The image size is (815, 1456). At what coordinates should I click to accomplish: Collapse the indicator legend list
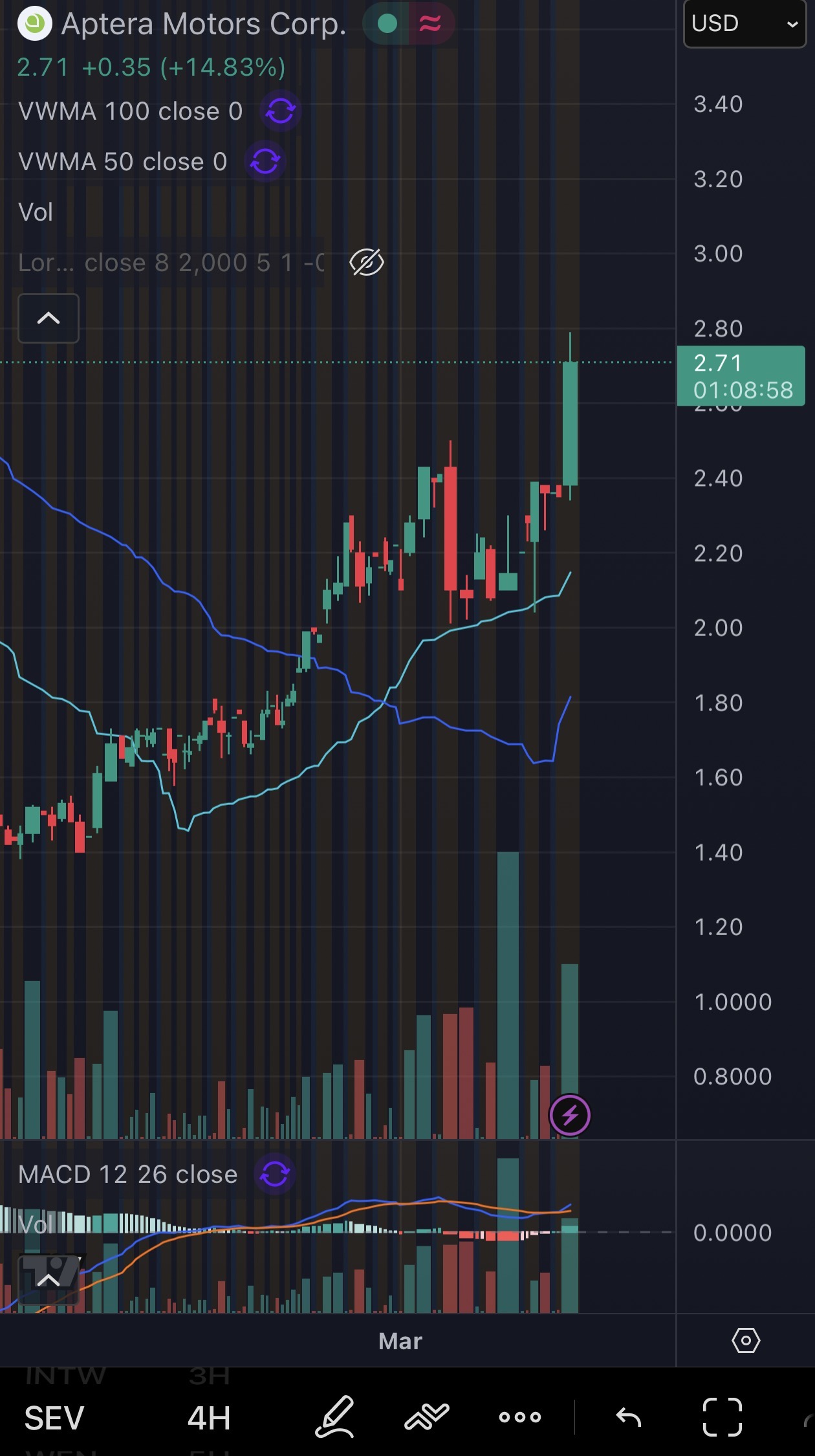[x=49, y=318]
